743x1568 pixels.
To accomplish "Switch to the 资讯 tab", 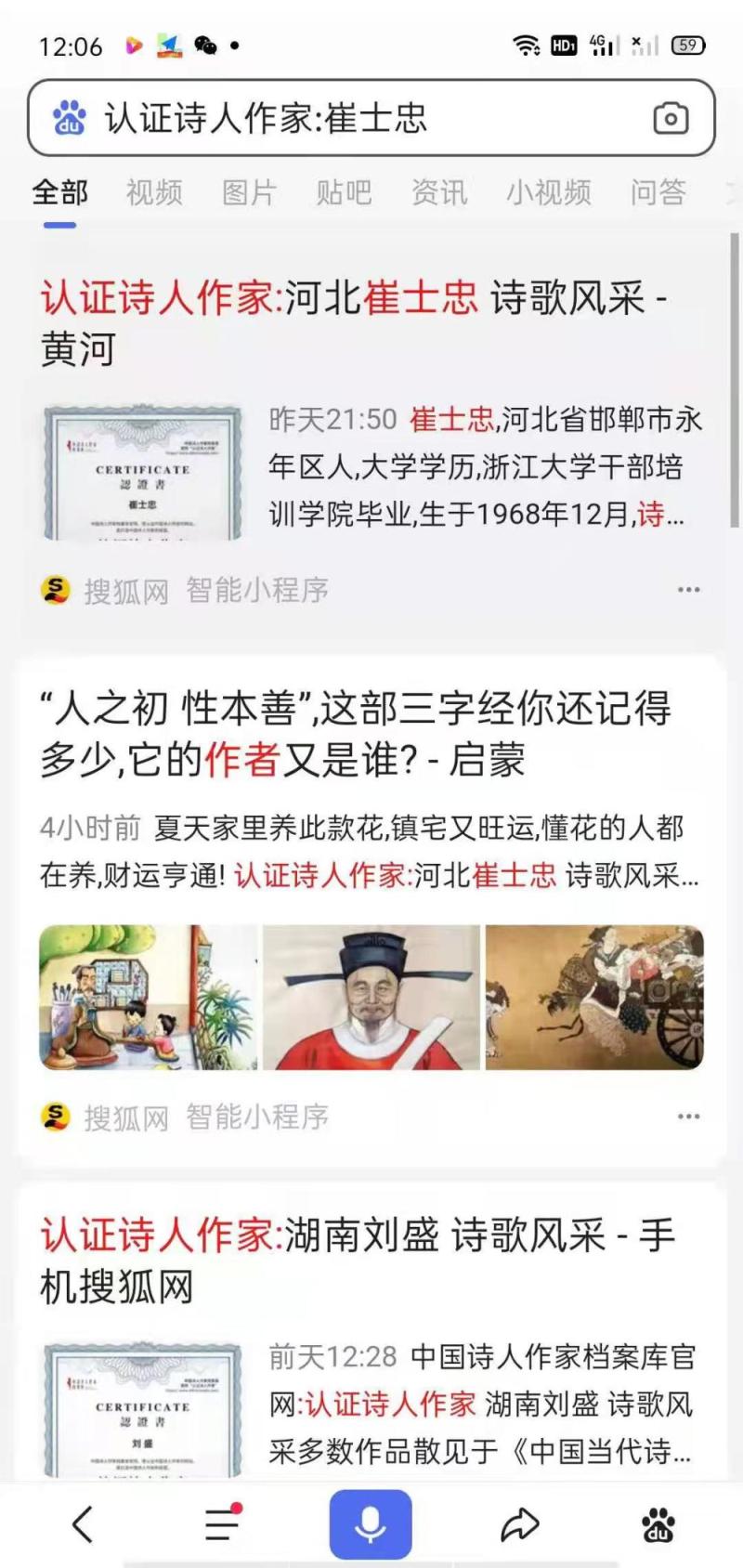I will [x=439, y=192].
